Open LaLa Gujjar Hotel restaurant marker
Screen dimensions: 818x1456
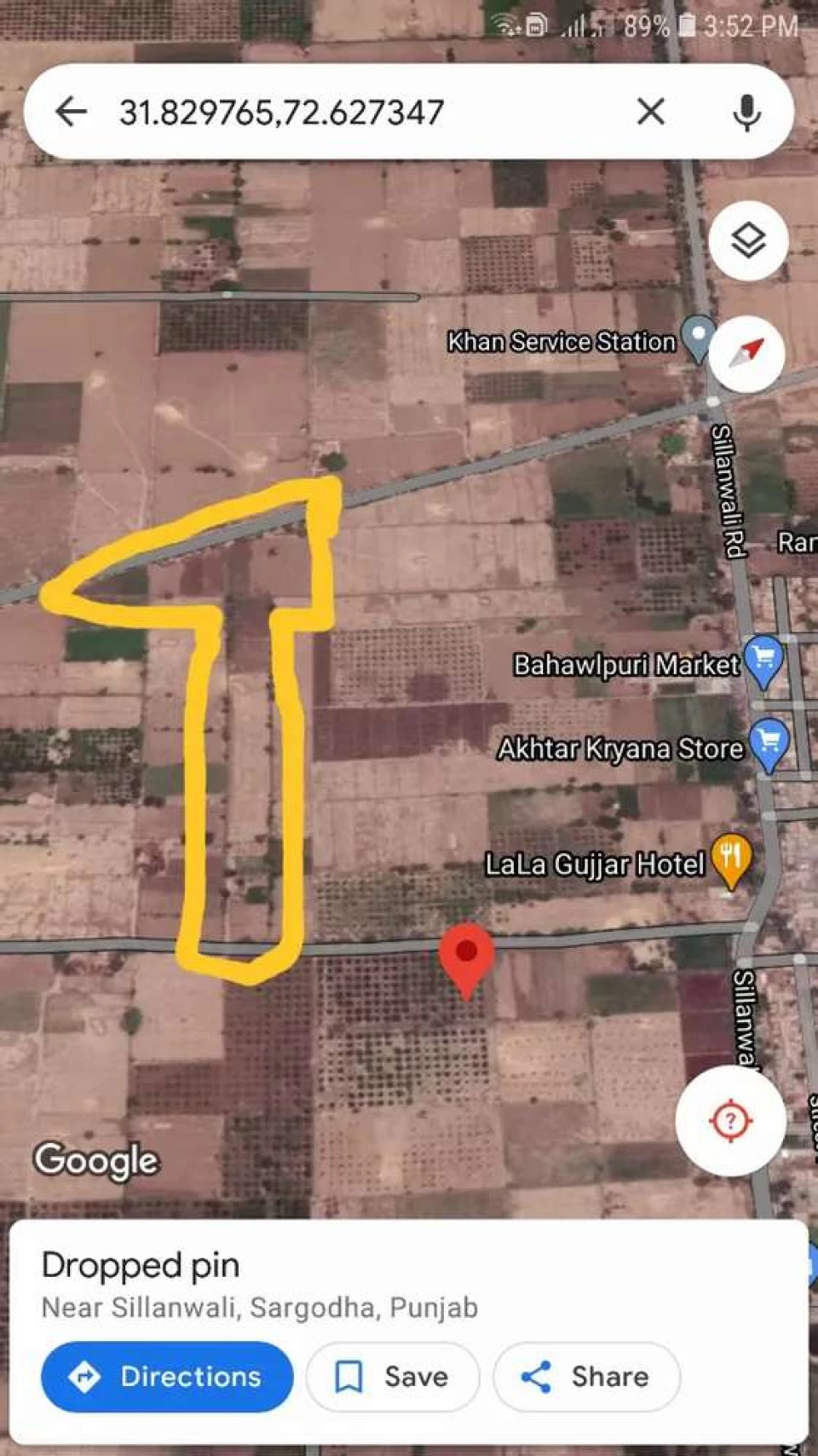point(731,858)
